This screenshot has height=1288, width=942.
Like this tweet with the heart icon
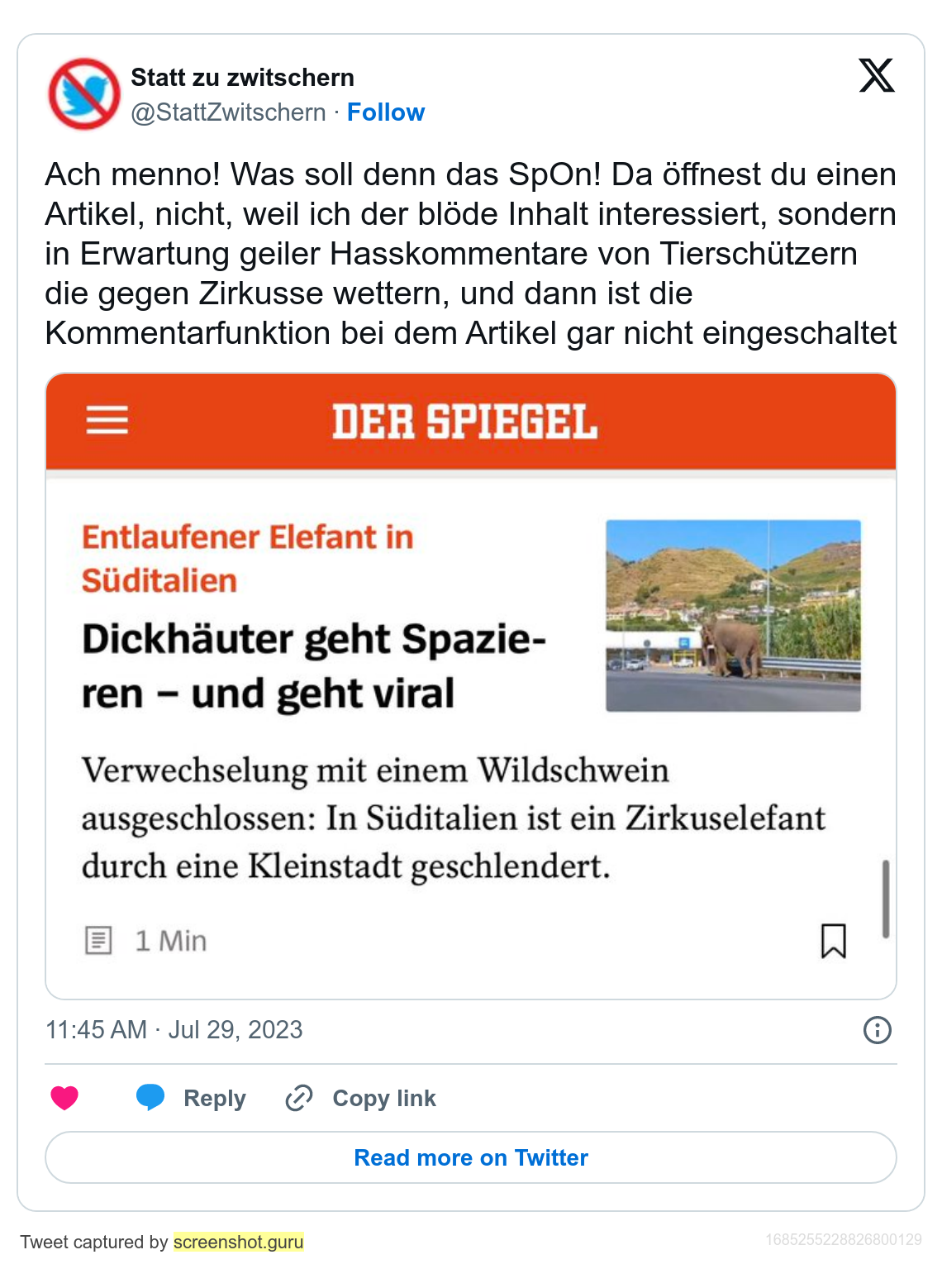(64, 1098)
